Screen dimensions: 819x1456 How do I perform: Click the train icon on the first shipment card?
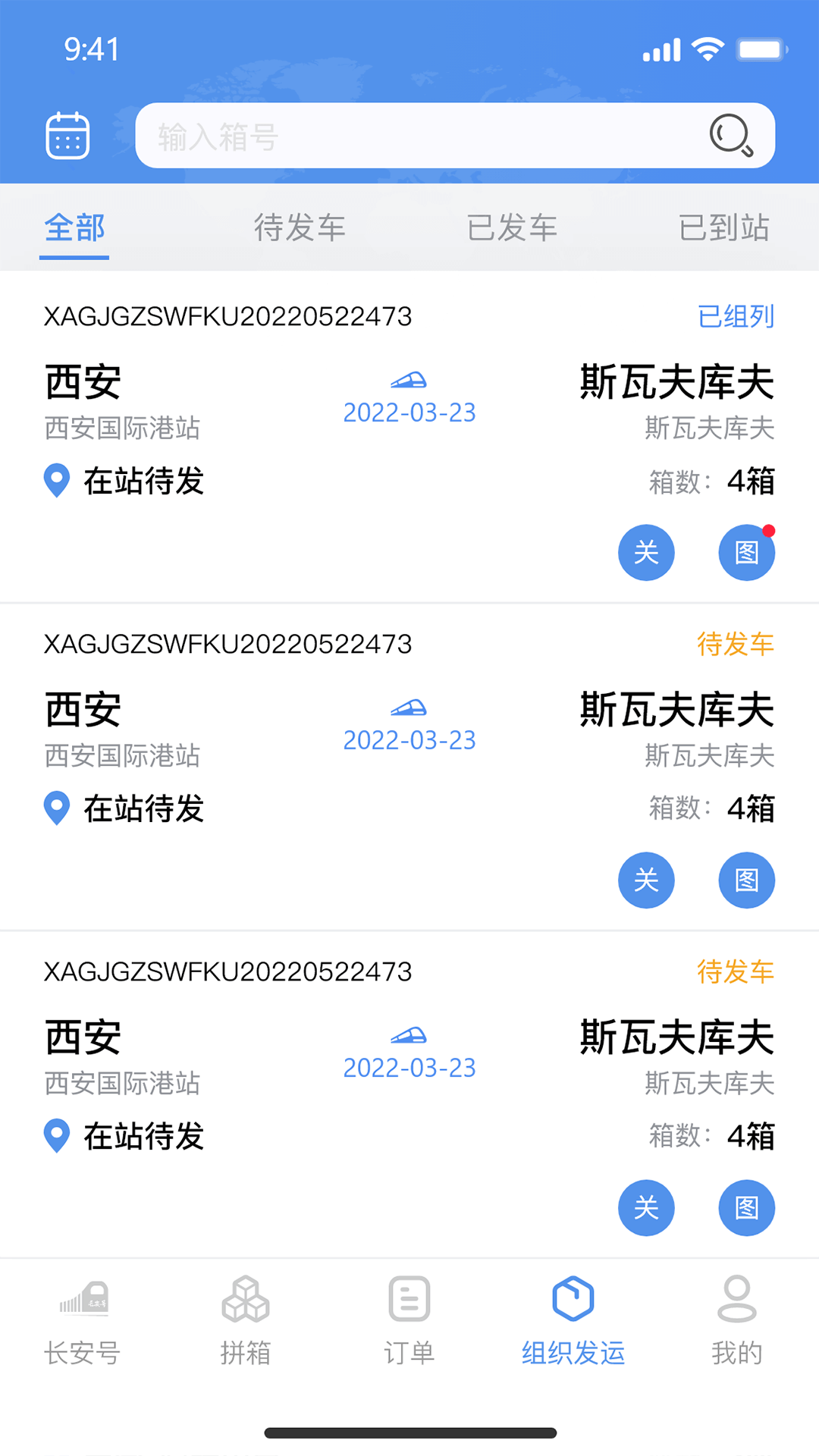coord(409,379)
